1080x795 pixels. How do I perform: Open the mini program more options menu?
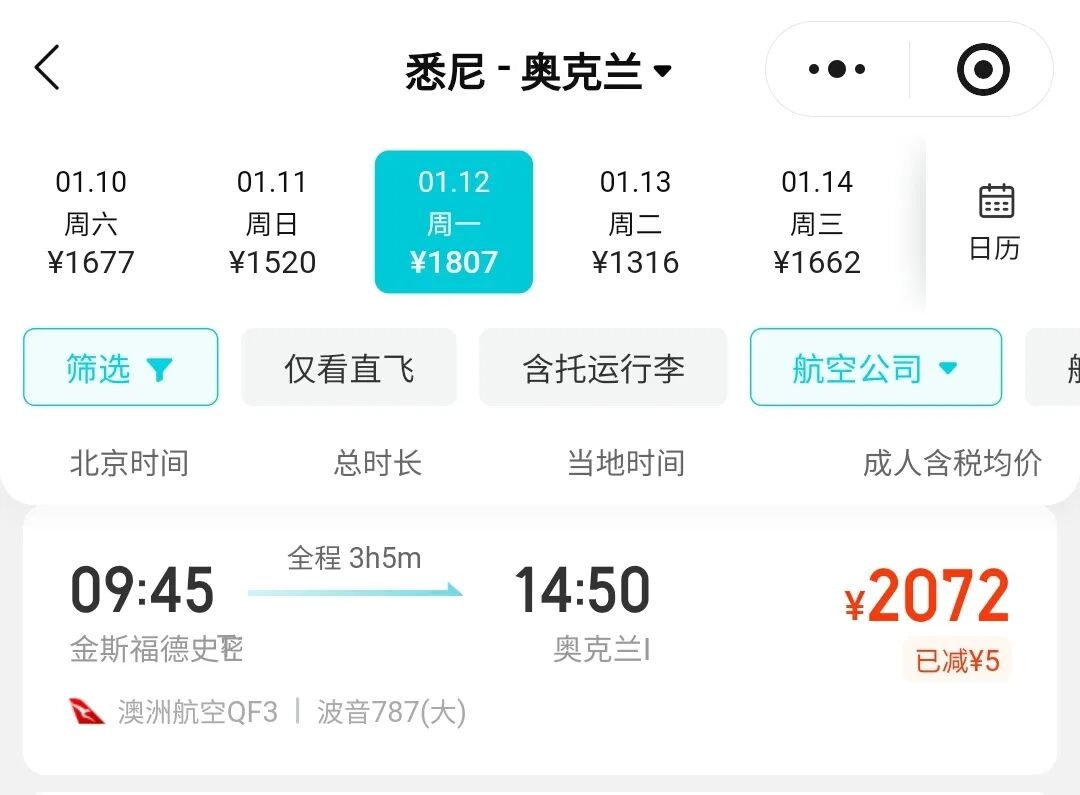point(837,70)
